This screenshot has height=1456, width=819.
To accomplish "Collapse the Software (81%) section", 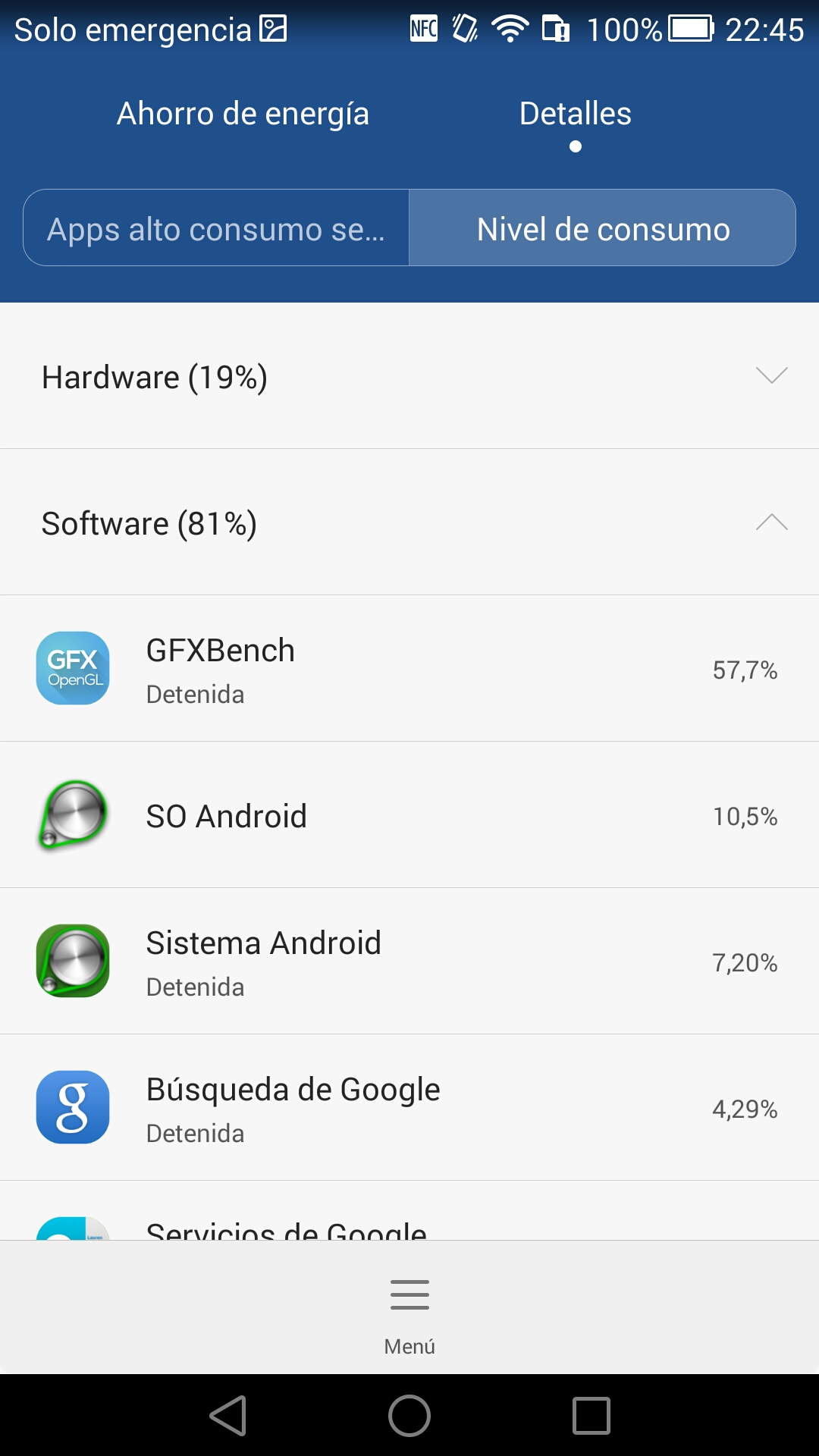I will click(409, 522).
